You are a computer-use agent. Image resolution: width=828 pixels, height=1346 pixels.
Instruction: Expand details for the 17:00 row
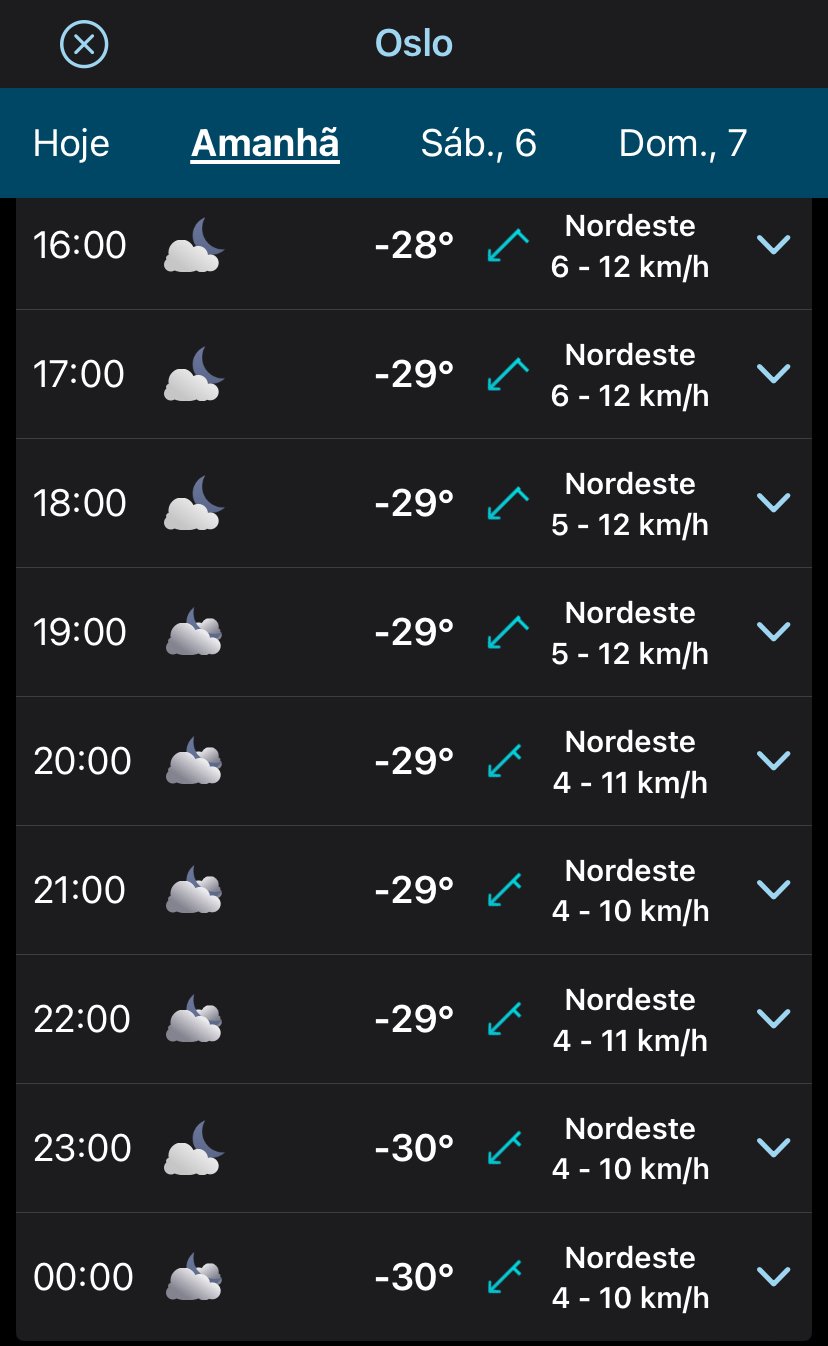(774, 374)
